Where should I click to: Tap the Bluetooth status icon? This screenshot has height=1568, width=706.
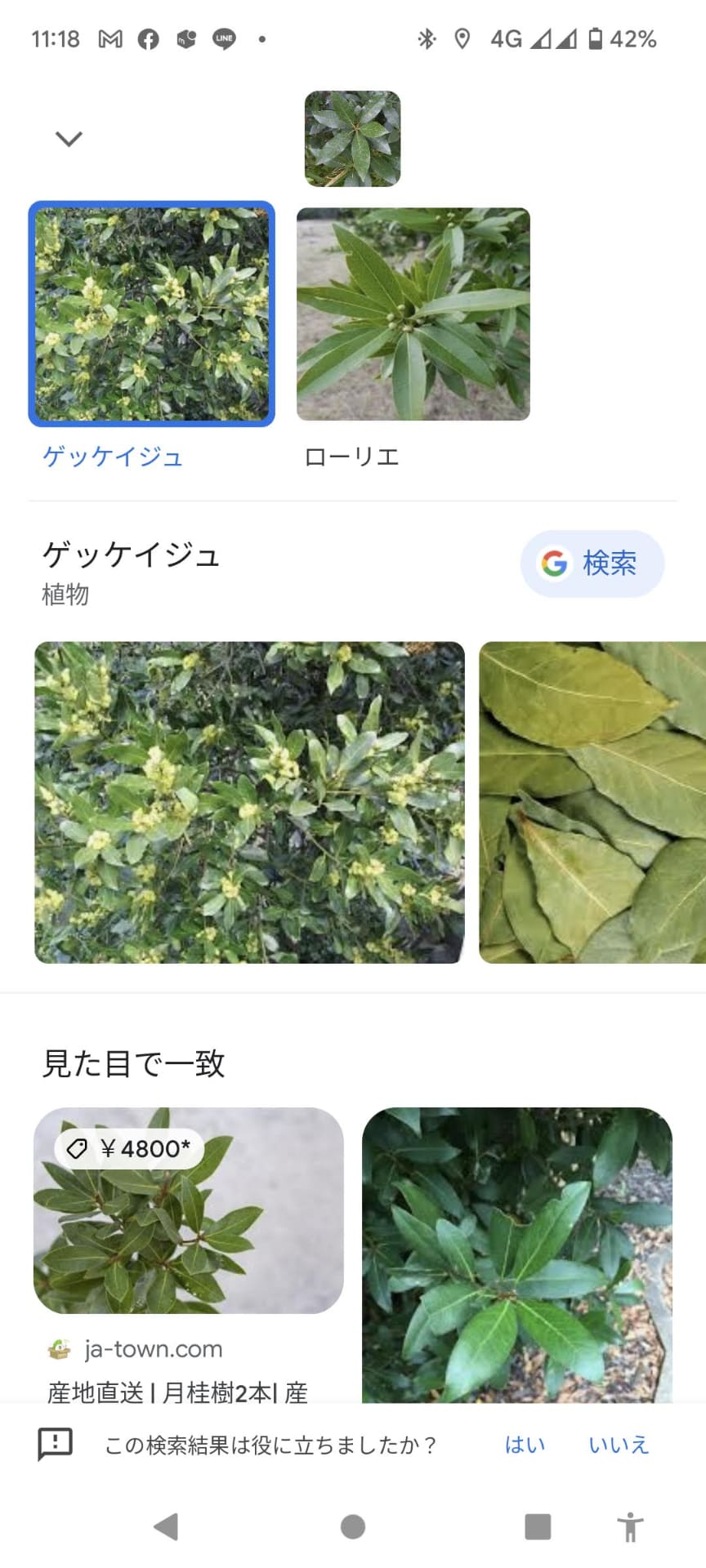pos(426,37)
